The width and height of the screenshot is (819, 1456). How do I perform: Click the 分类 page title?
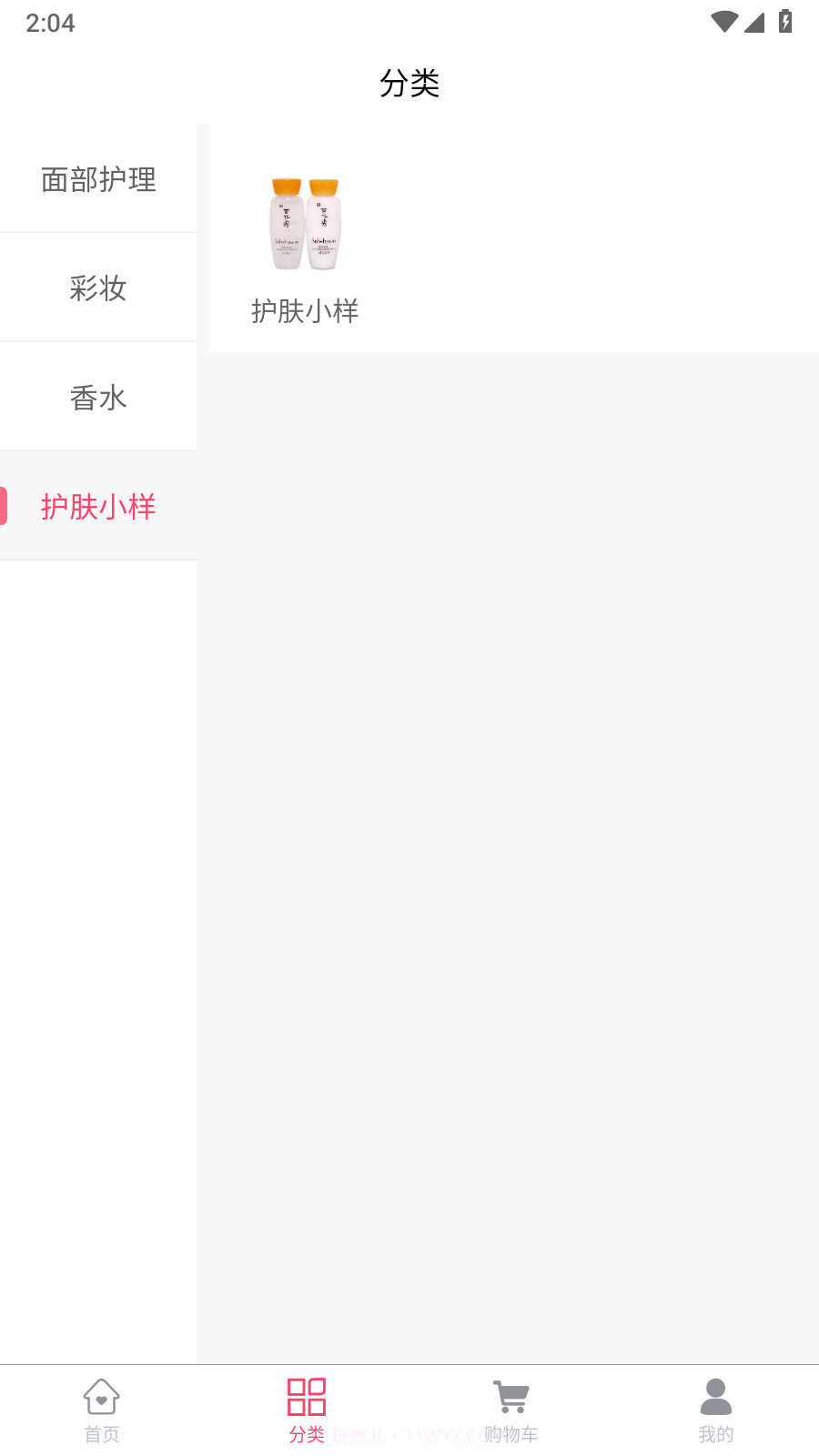click(409, 83)
